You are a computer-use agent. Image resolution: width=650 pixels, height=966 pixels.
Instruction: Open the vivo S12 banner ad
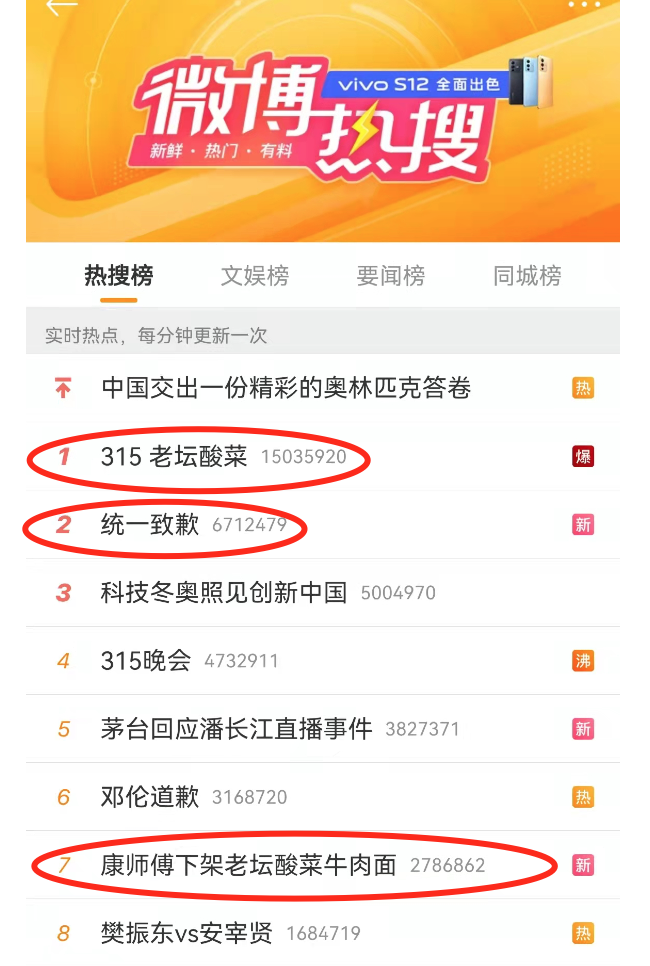click(443, 84)
